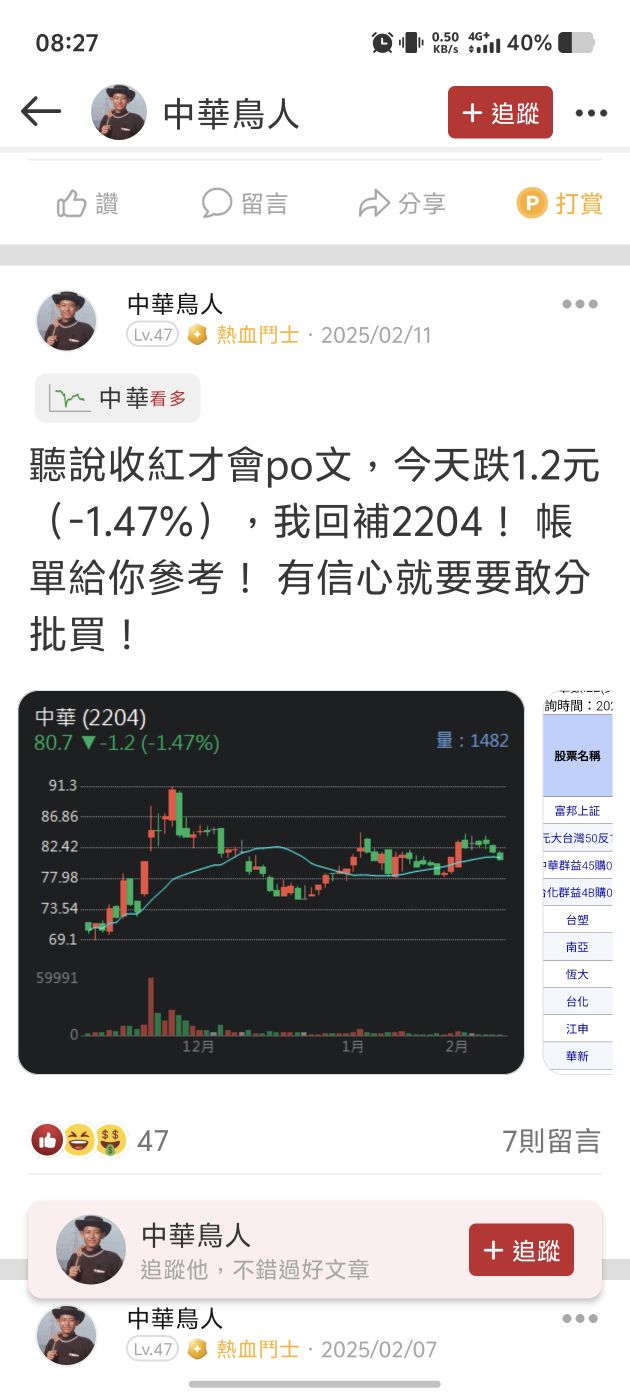Follow 中華鳥人 from the floating banner
630x1400 pixels.
pyautogui.click(x=521, y=1250)
